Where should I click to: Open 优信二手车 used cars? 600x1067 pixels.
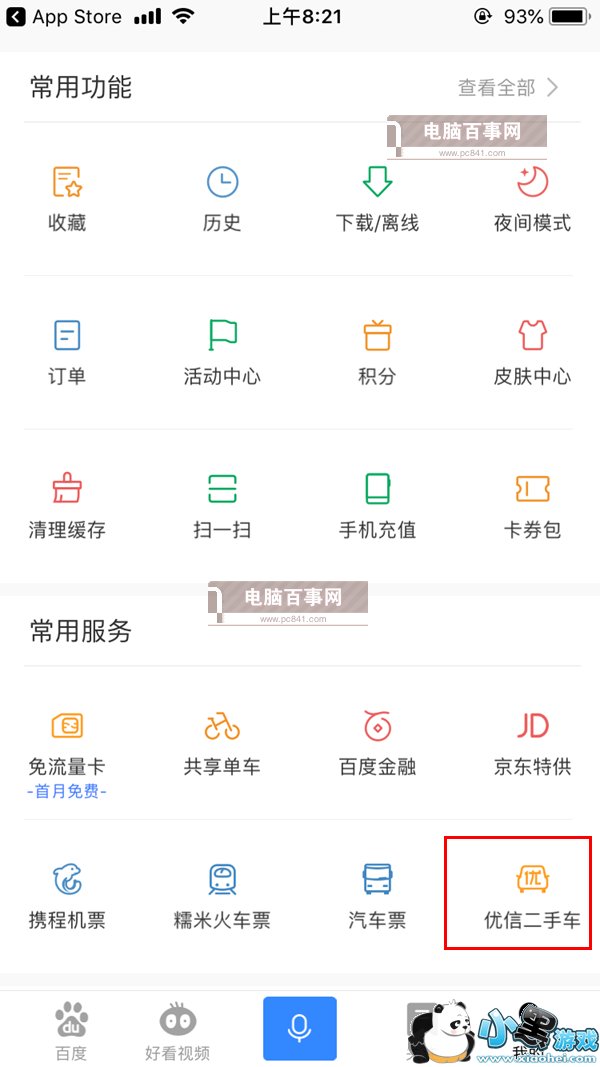[x=532, y=896]
